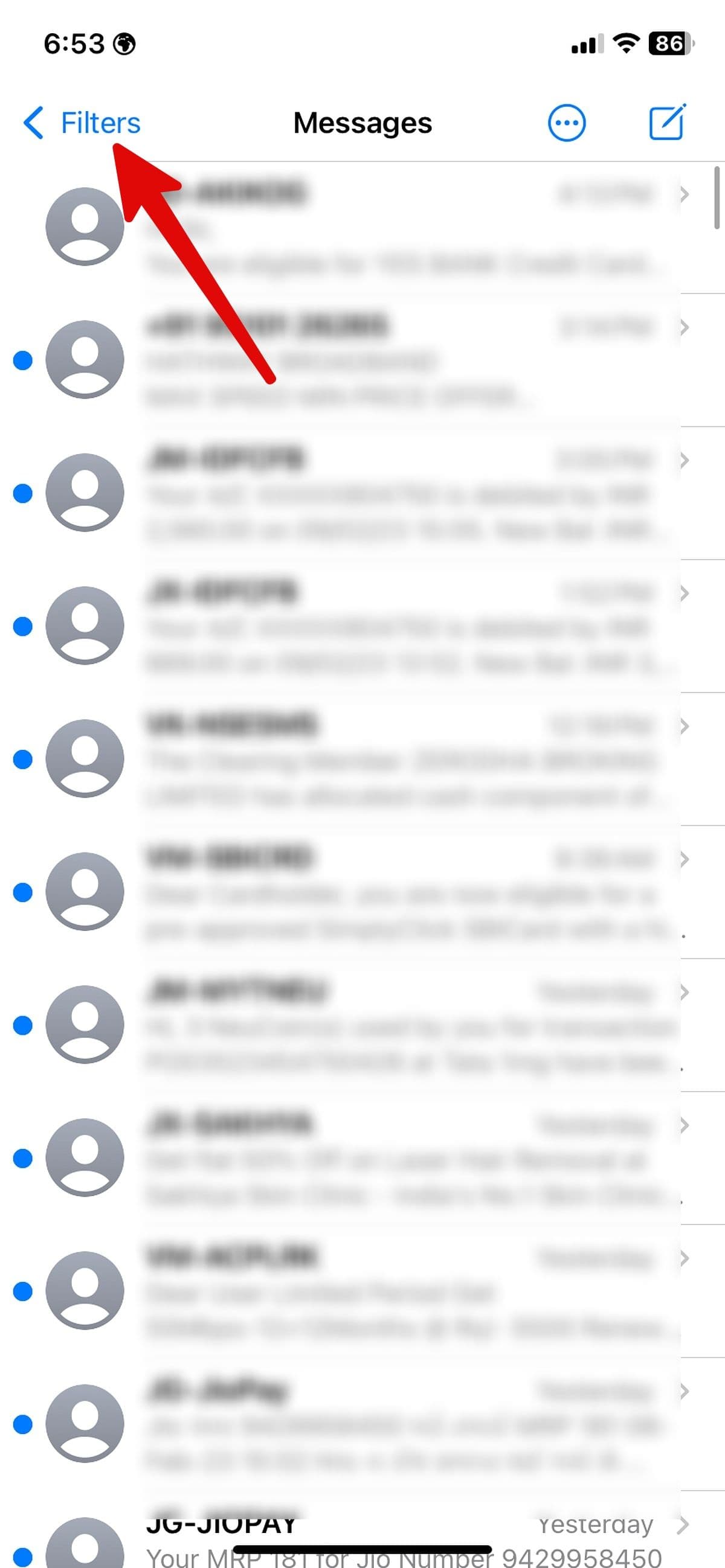Open the more options ellipsis menu
This screenshot has height=1568, width=725.
567,123
